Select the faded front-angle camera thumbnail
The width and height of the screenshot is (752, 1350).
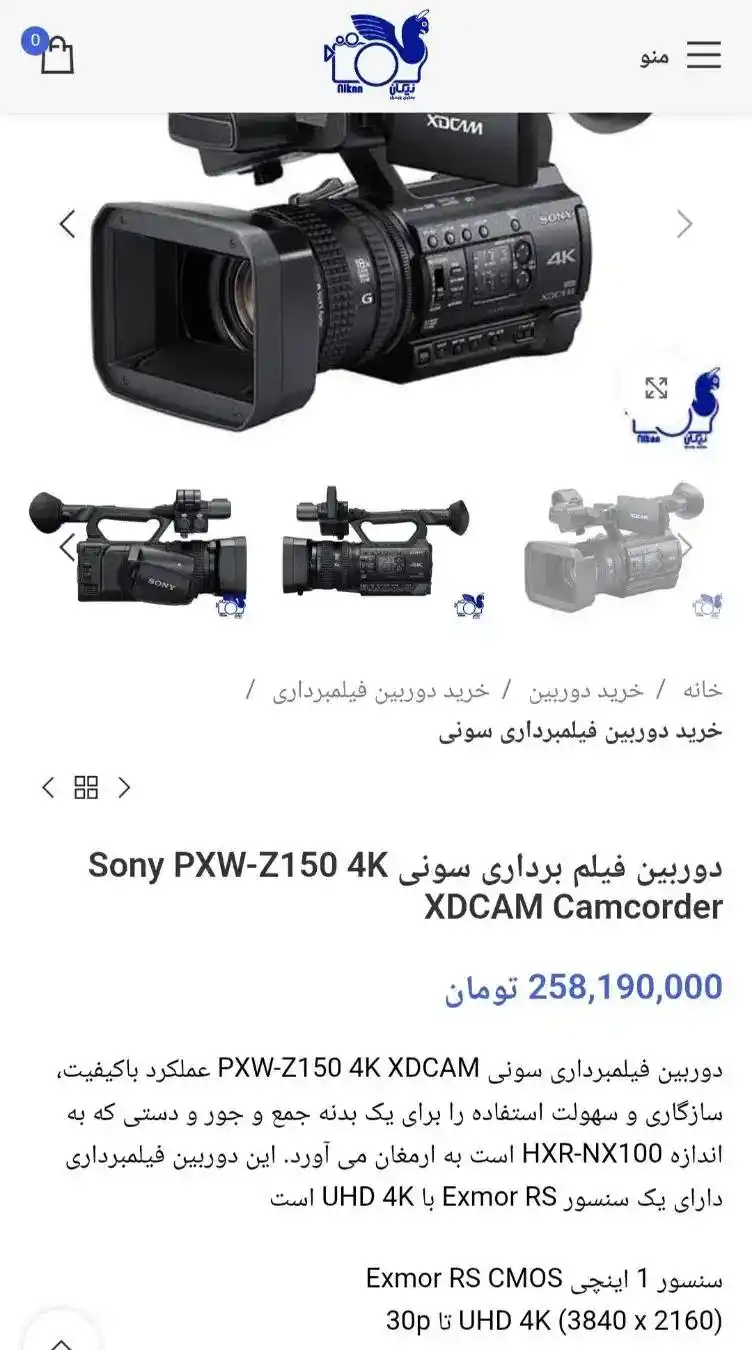(612, 548)
